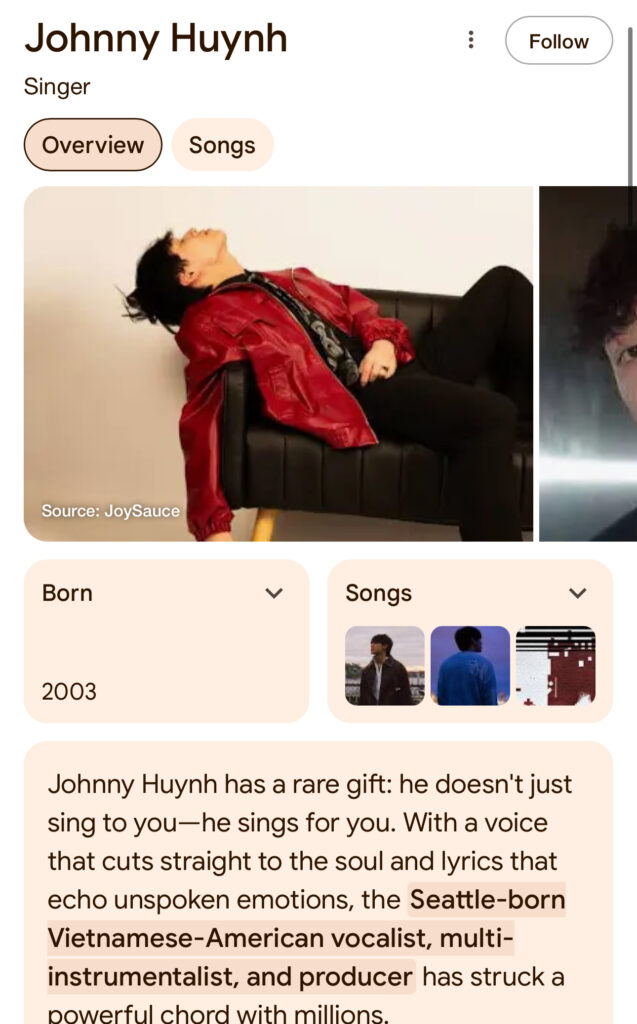Open the JoySauce photo of Johnny Huynh
This screenshot has height=1024, width=637.
278,363
